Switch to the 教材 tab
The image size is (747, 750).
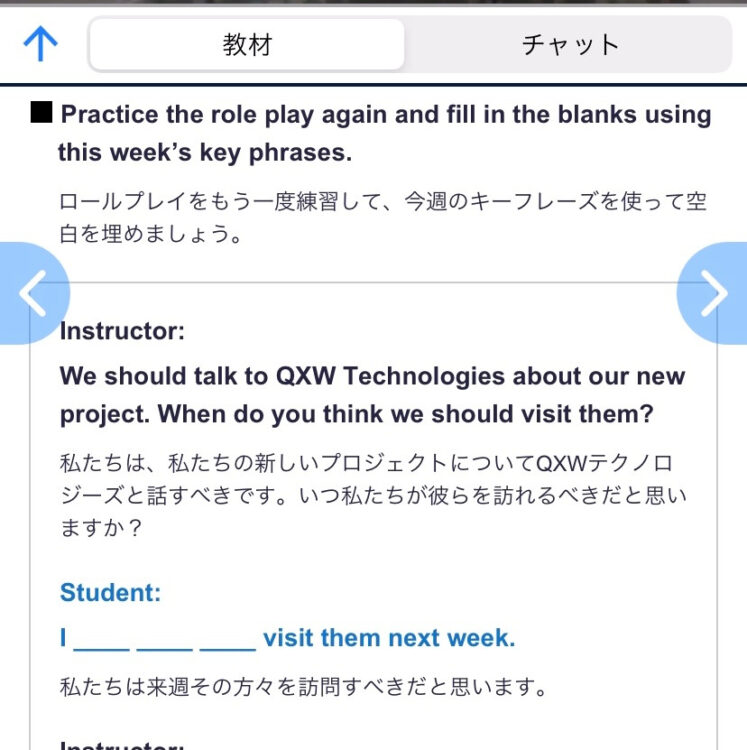click(247, 45)
